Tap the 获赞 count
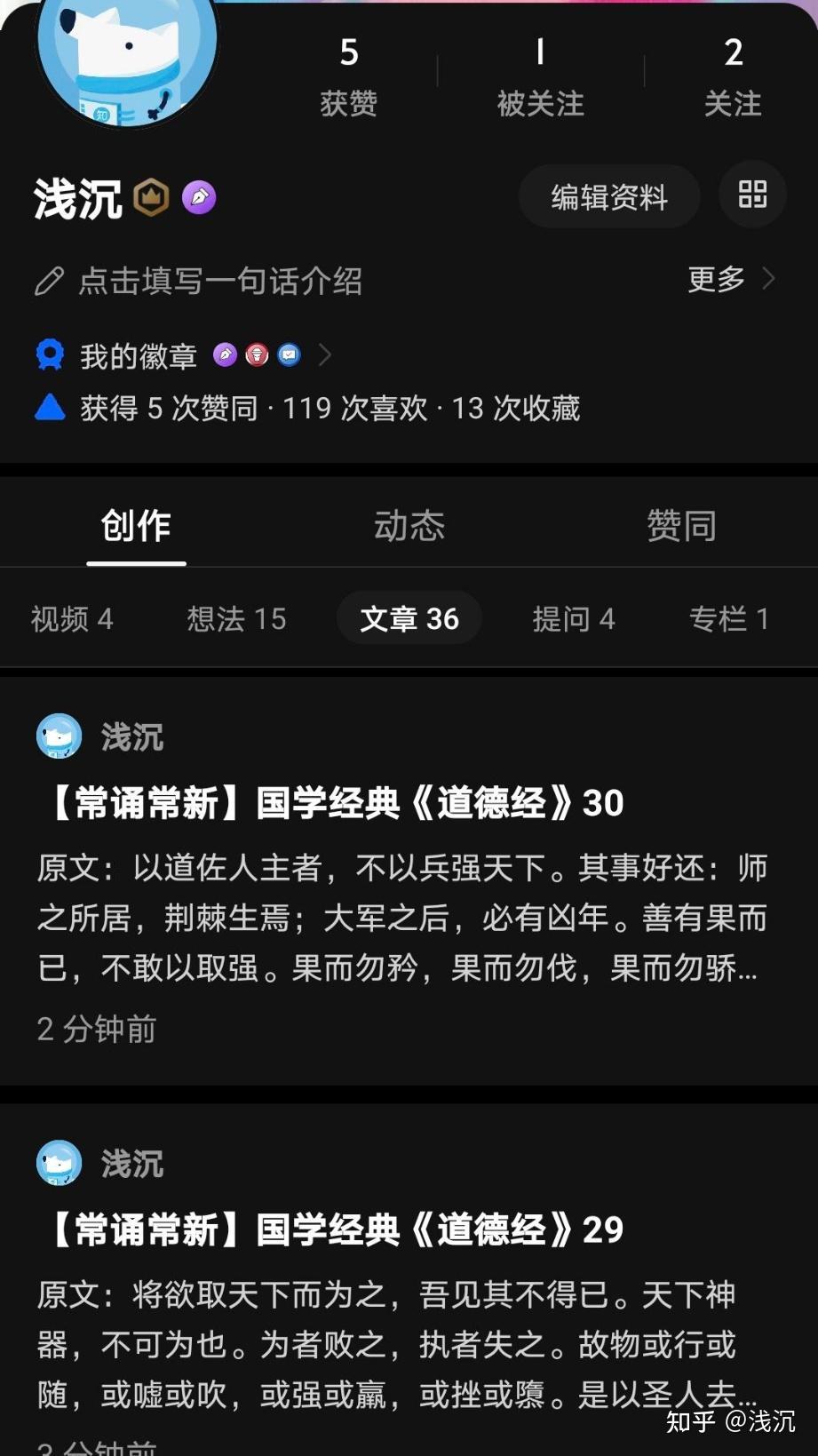The width and height of the screenshot is (818, 1456). click(348, 76)
